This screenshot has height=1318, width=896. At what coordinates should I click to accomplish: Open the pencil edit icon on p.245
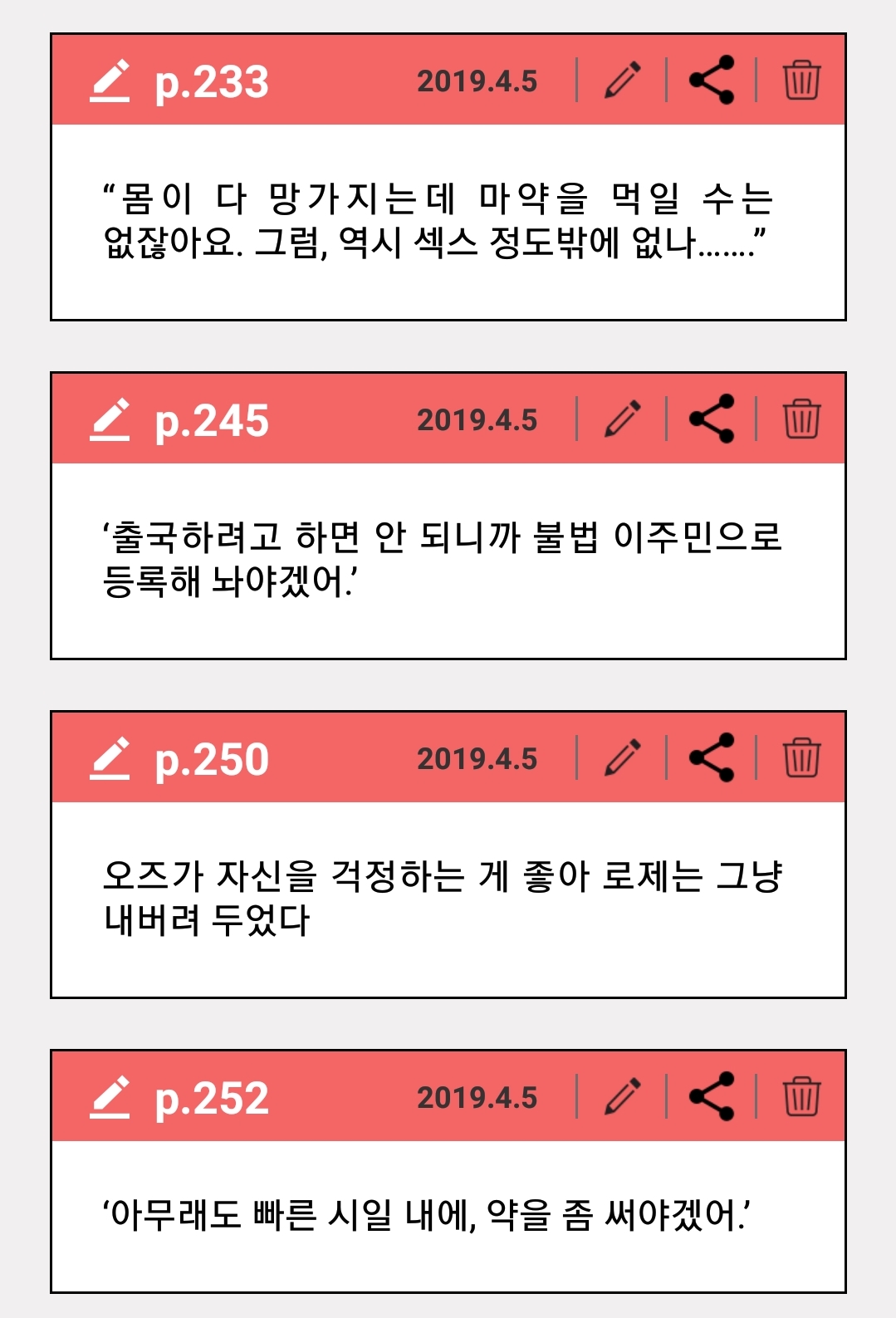(623, 418)
